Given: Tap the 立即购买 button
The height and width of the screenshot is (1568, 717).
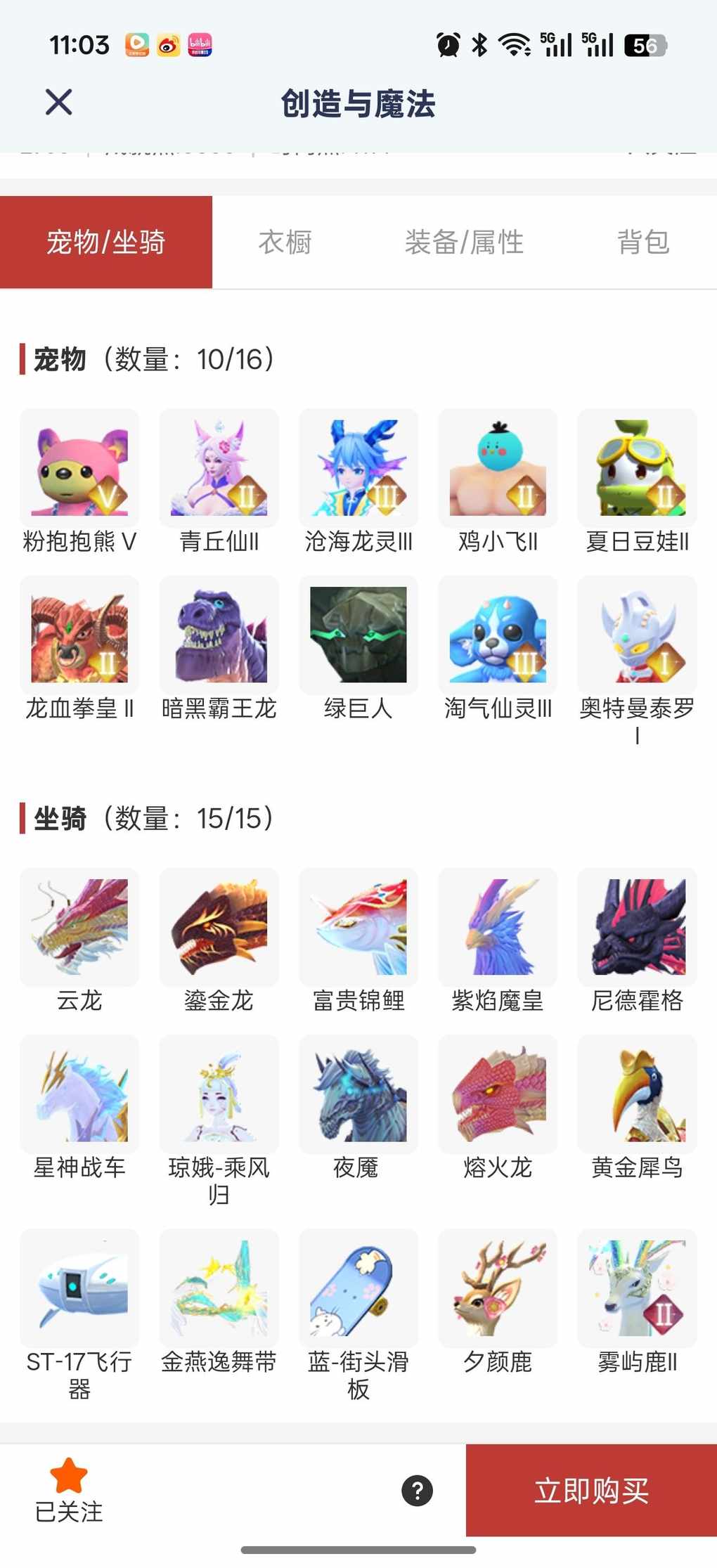Looking at the screenshot, I should 591,1490.
